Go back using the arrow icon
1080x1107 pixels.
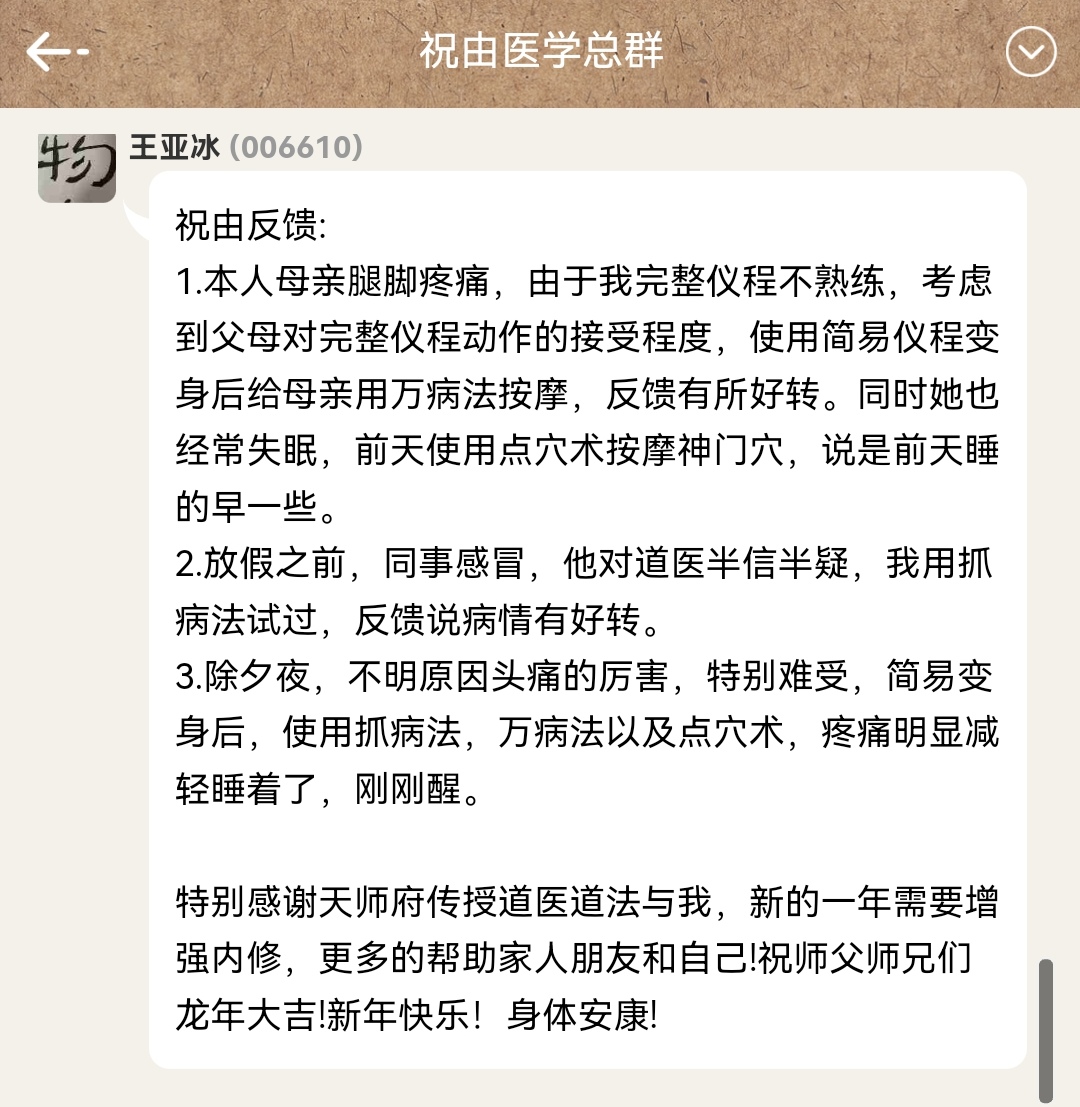[56, 52]
